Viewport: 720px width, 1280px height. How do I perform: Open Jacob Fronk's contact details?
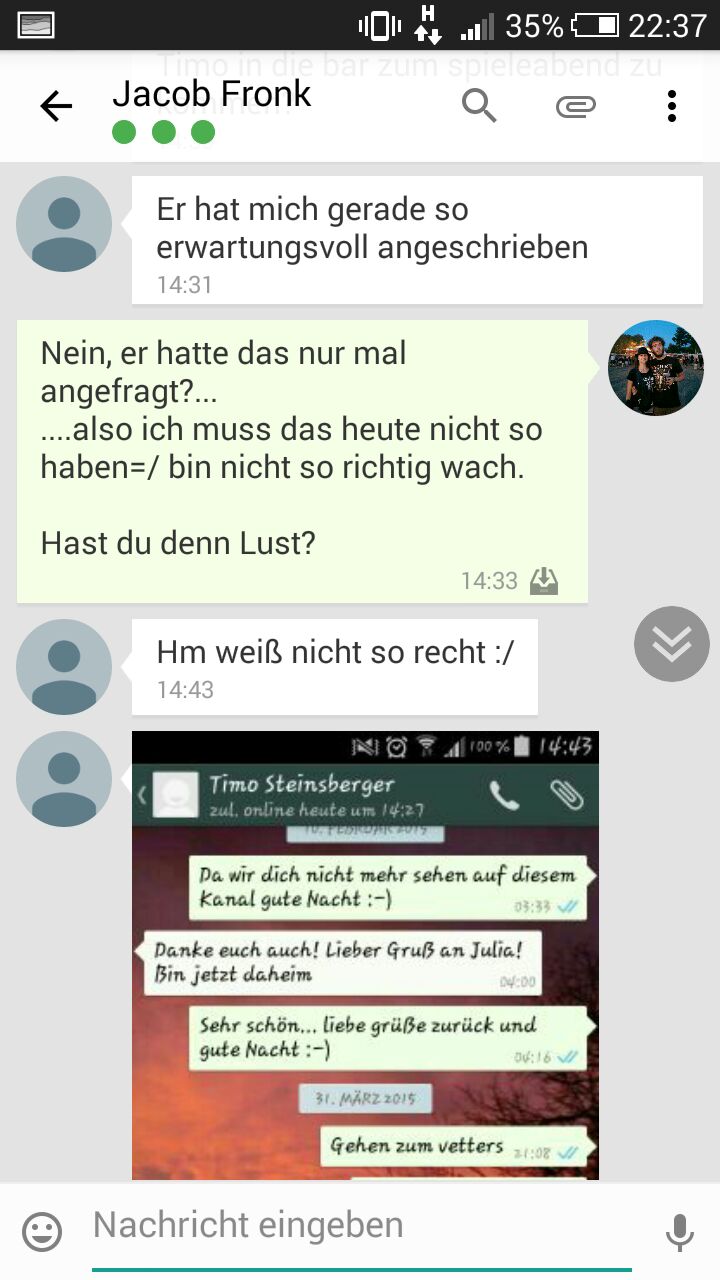tap(212, 95)
